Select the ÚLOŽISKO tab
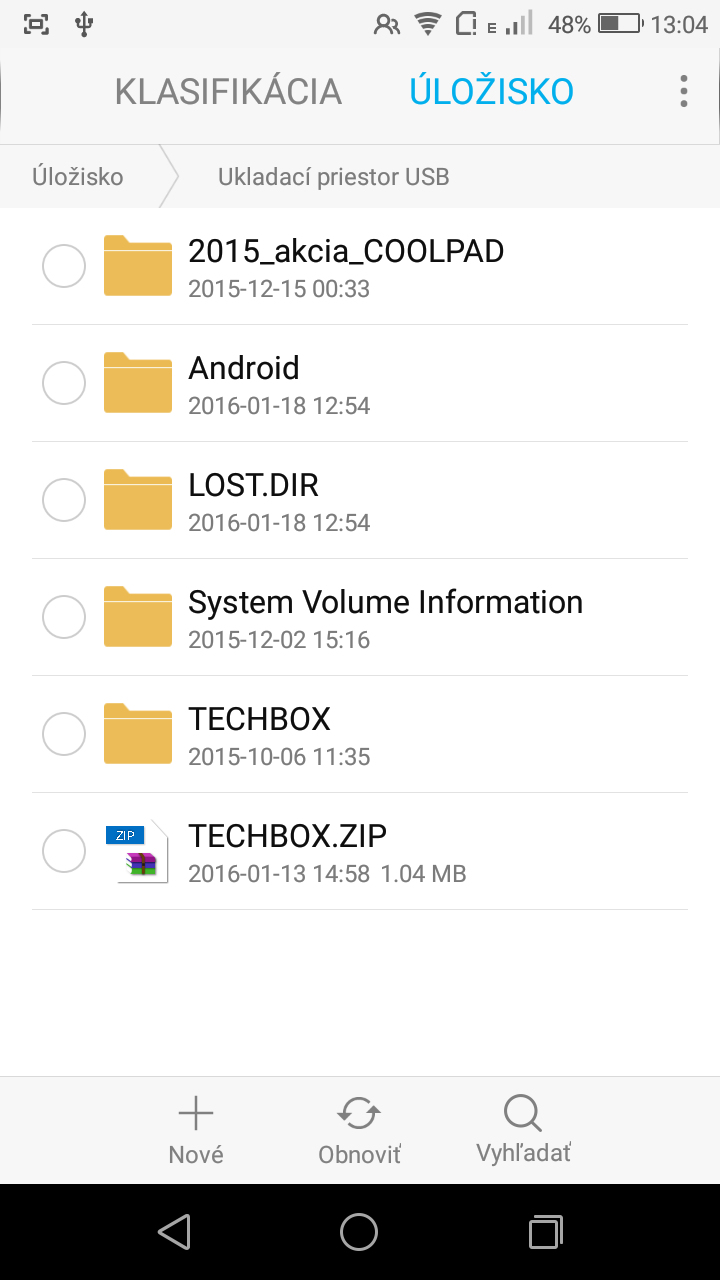720x1280 pixels. click(491, 91)
